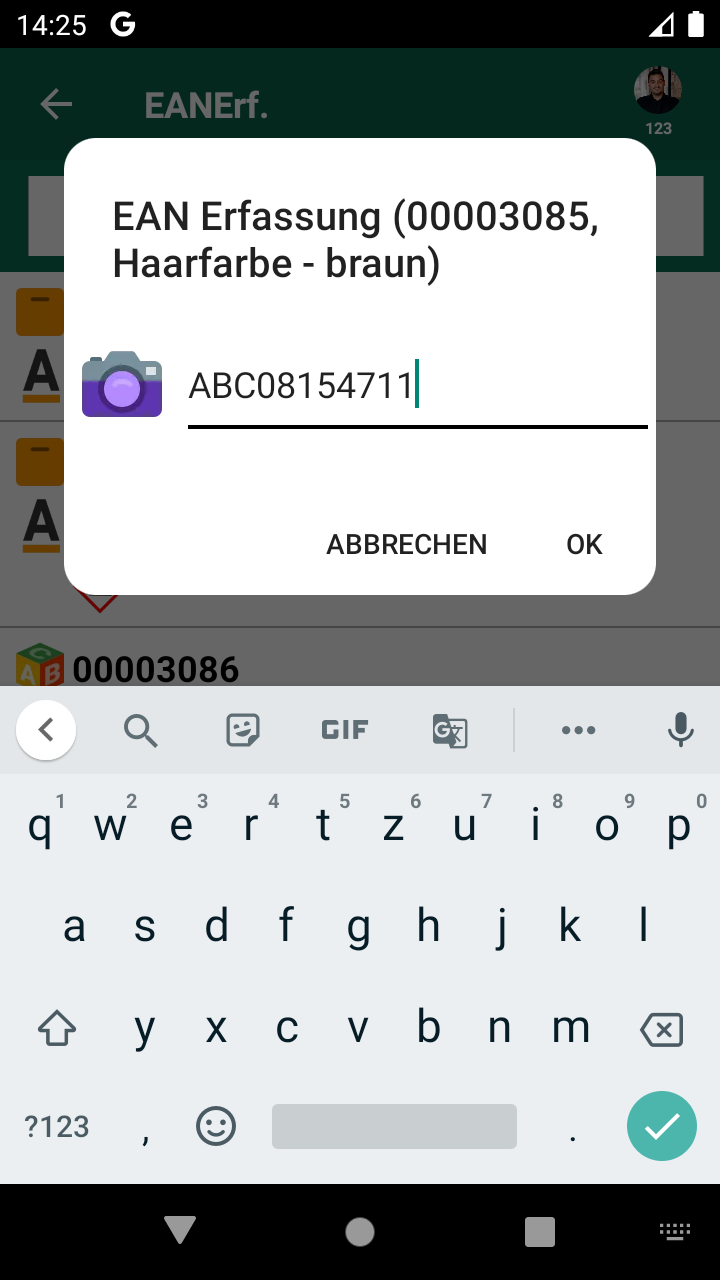Cancel with ABBRECHEN button
720x1280 pixels.
[407, 544]
